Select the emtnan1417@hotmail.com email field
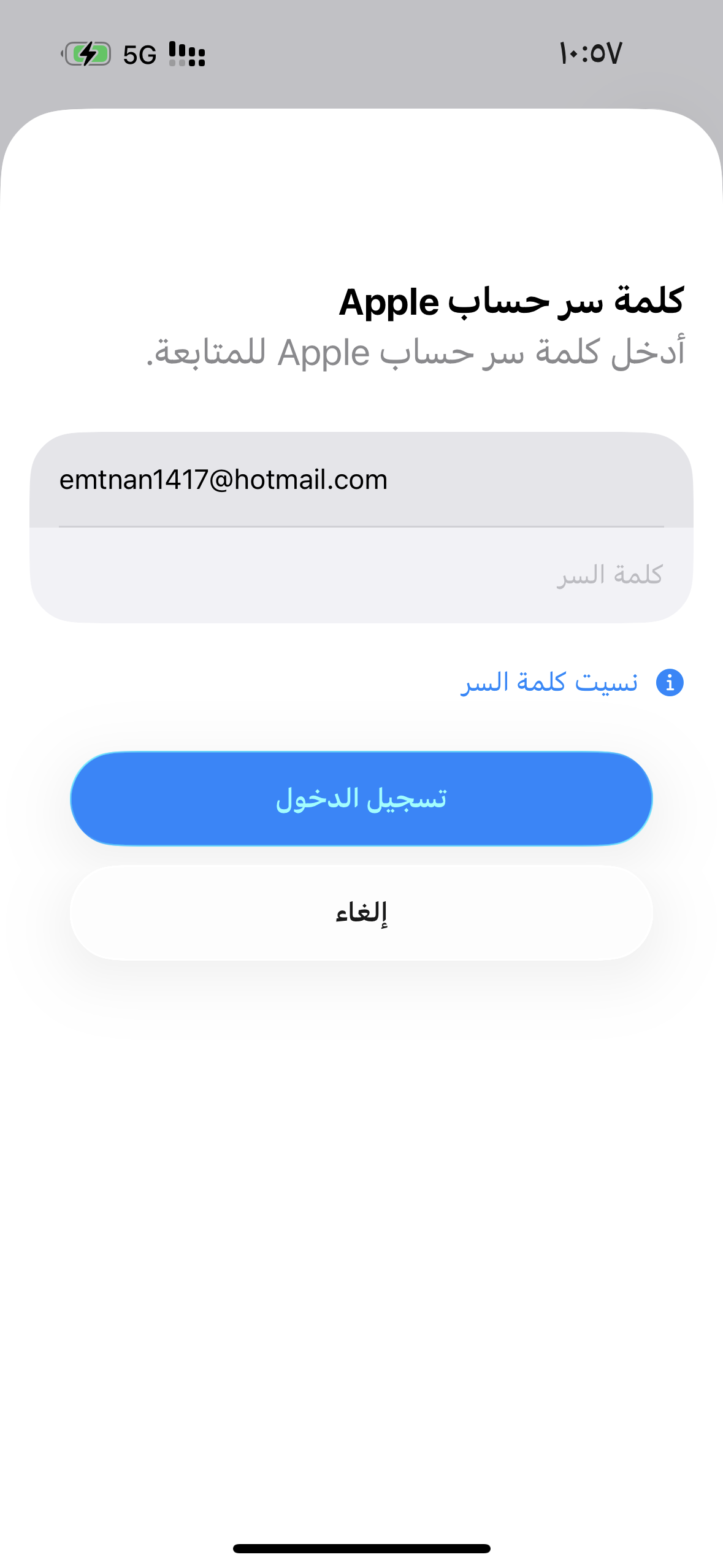Image resolution: width=723 pixels, height=1568 pixels. (x=361, y=480)
